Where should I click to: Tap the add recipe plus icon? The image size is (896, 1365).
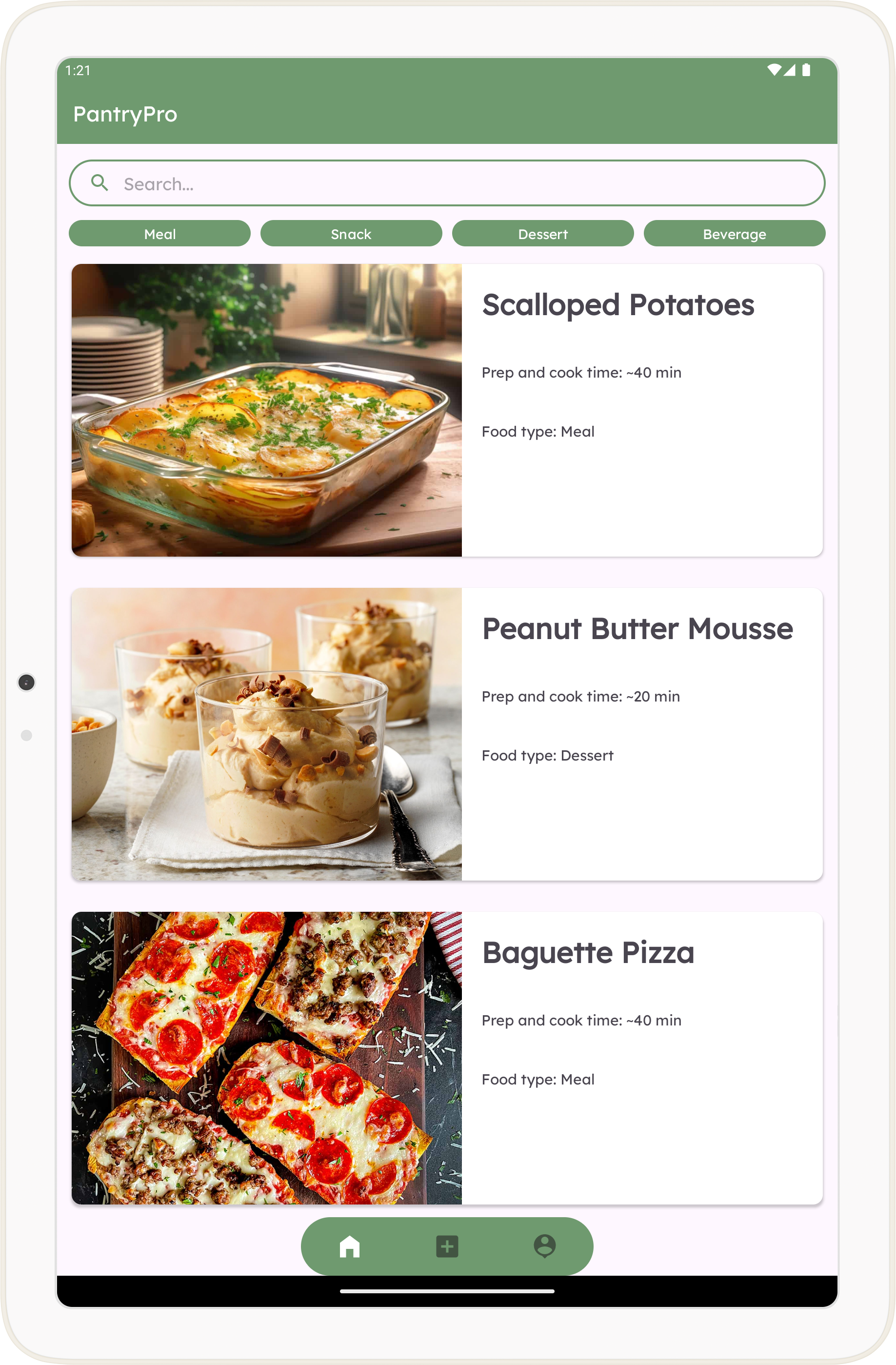click(447, 1246)
